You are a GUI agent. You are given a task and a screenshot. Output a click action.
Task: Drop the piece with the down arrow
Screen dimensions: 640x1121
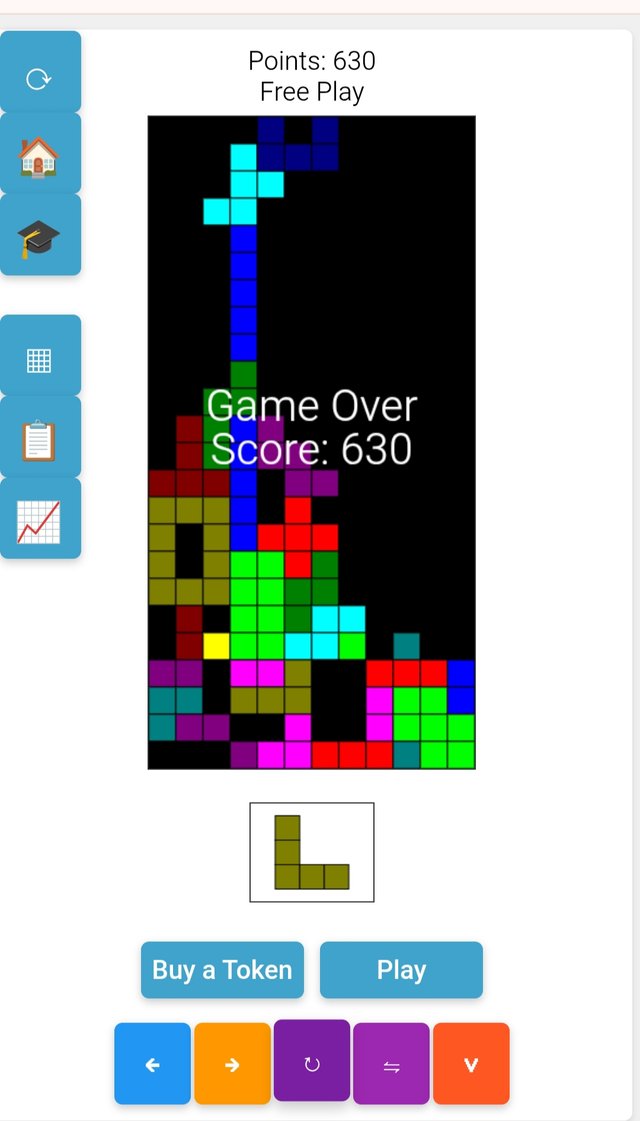click(471, 1064)
